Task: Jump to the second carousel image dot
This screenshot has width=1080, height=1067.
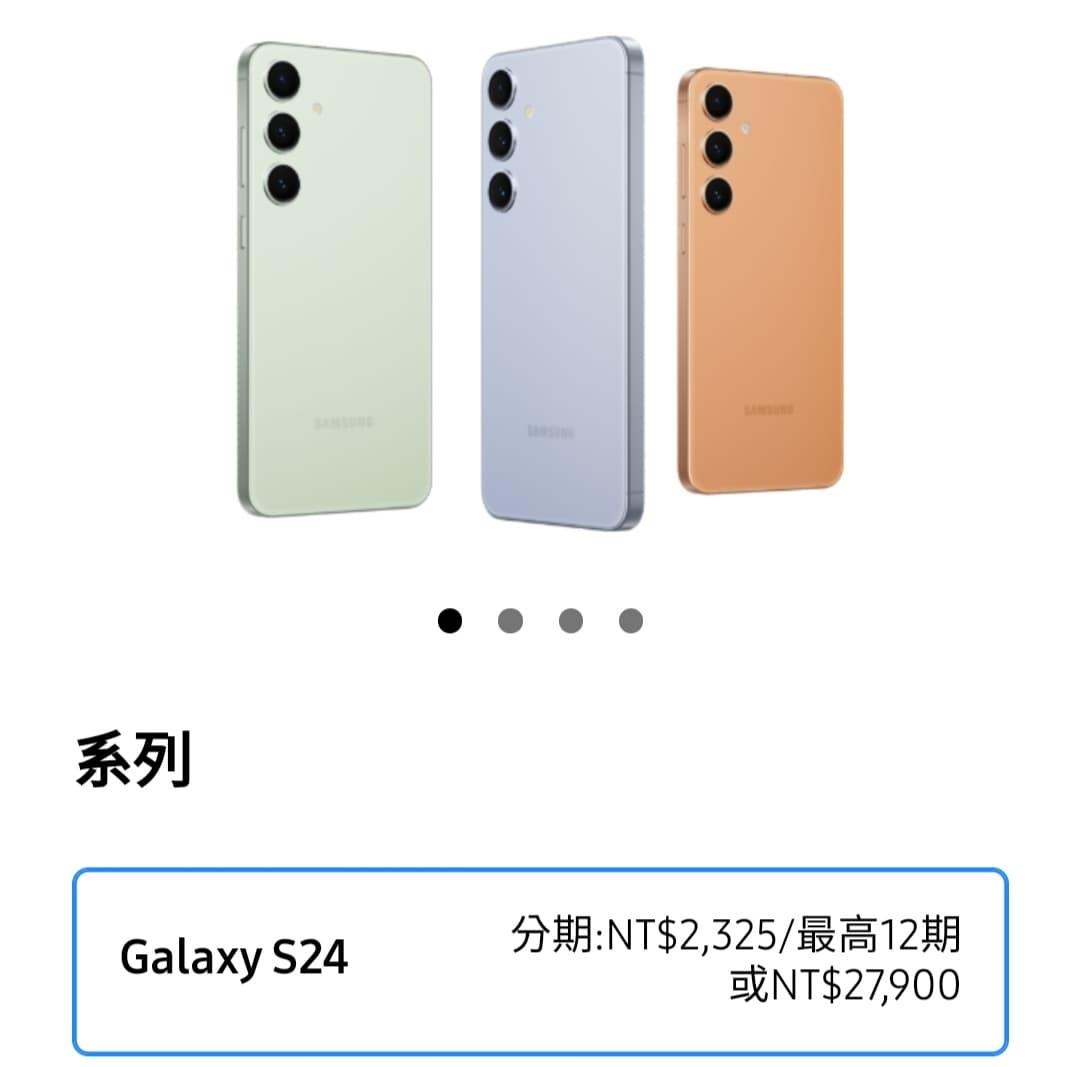Action: (x=510, y=621)
